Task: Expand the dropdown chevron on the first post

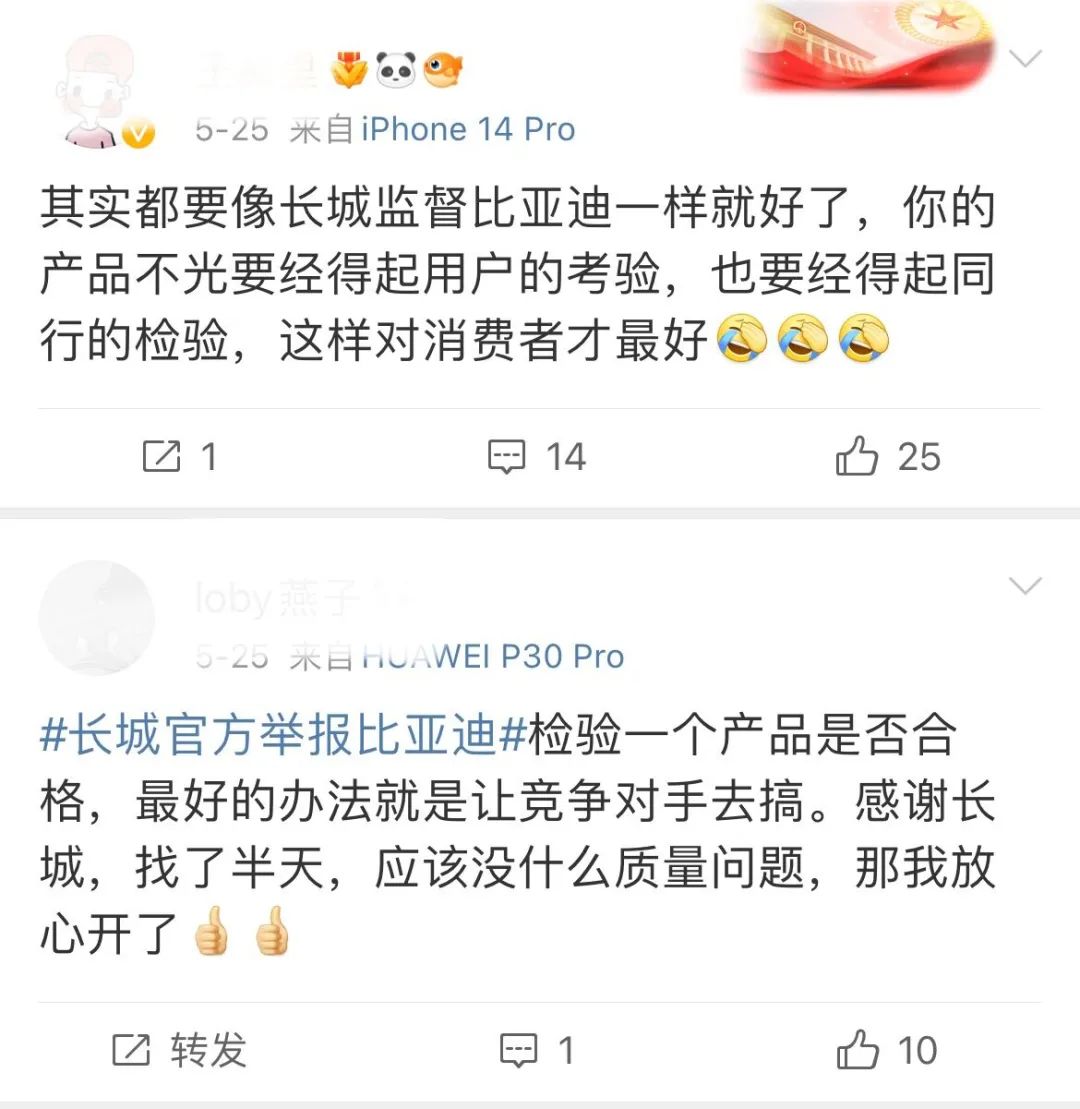Action: click(x=1025, y=59)
